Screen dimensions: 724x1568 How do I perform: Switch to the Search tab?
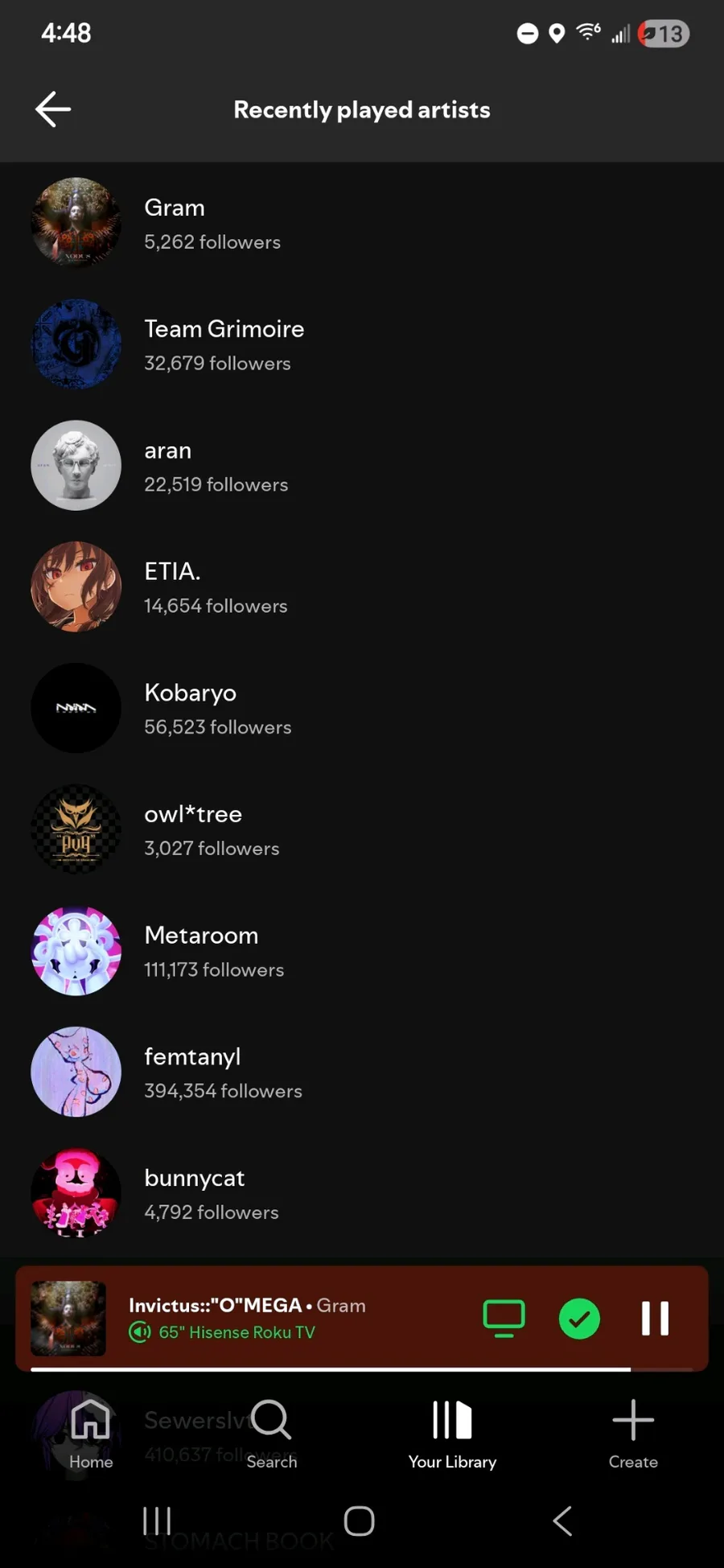(x=271, y=1434)
